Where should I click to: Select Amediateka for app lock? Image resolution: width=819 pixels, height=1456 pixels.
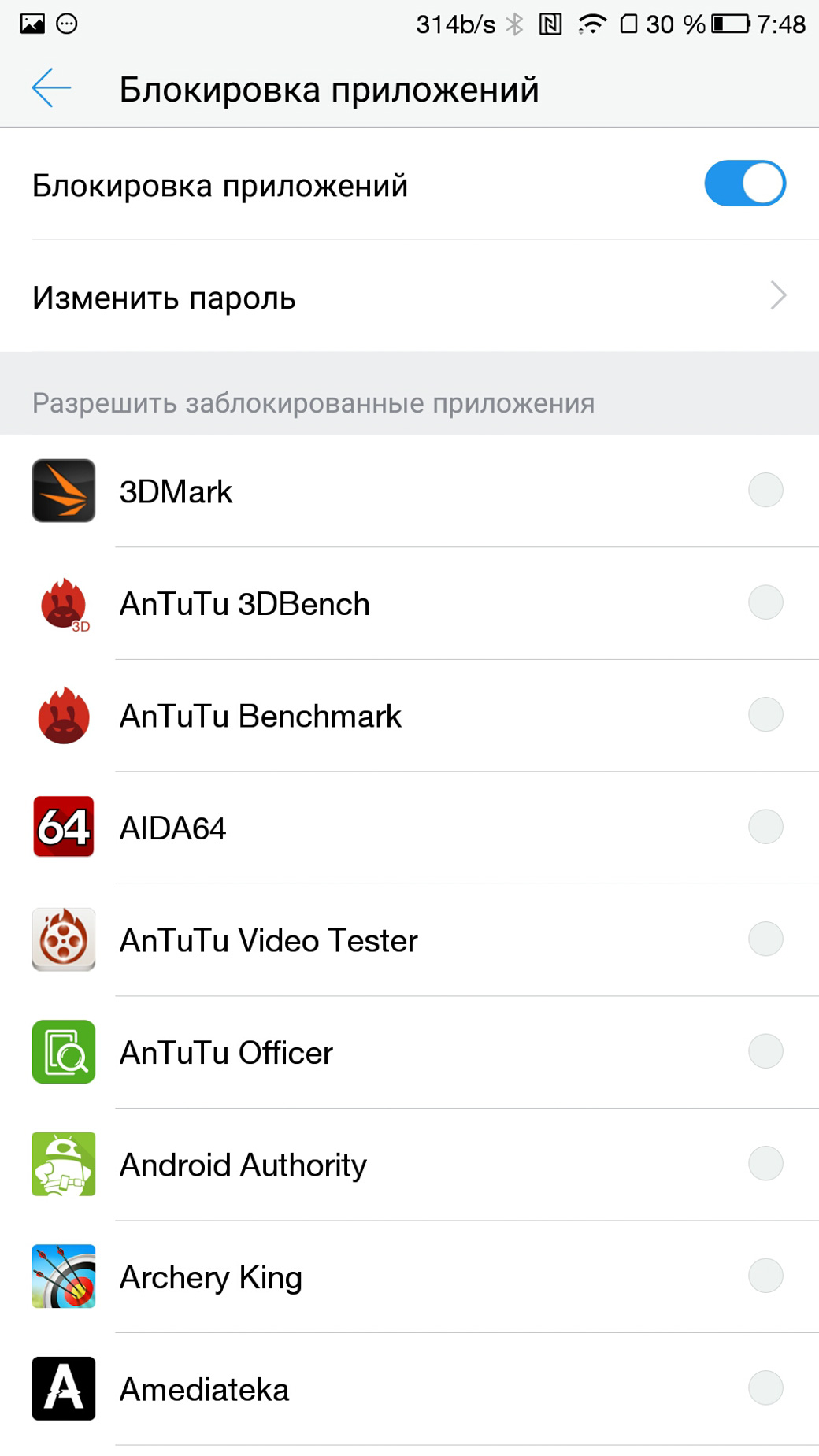tap(765, 1387)
